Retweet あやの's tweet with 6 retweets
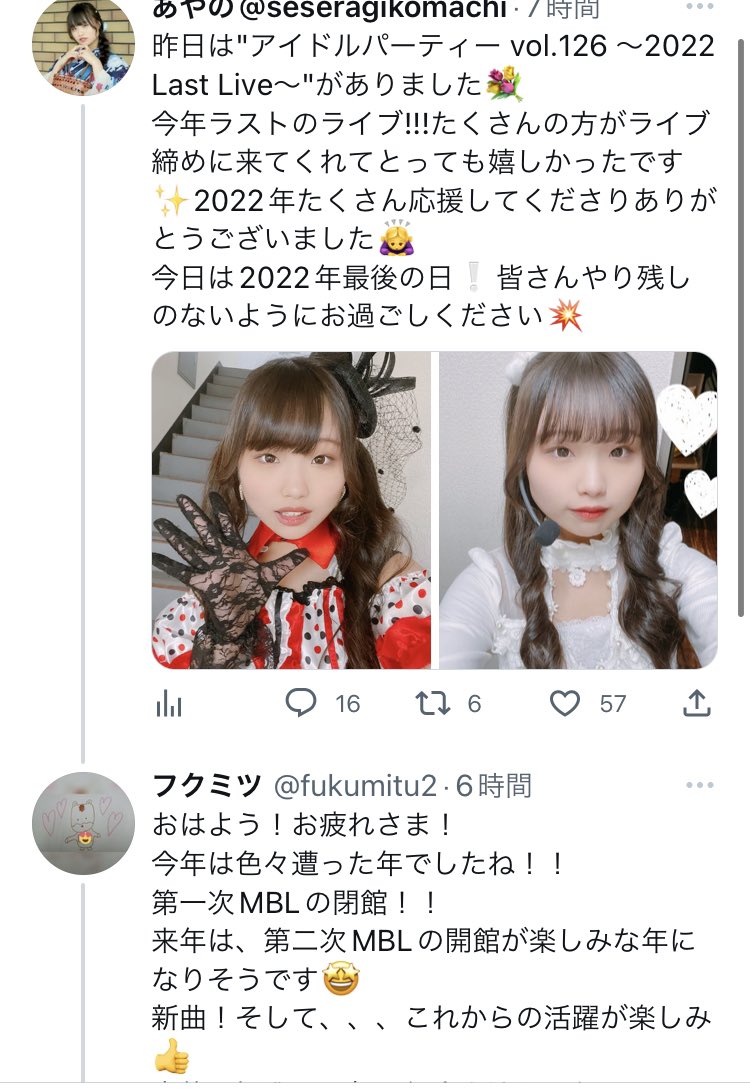The width and height of the screenshot is (750, 1090). pyautogui.click(x=432, y=704)
